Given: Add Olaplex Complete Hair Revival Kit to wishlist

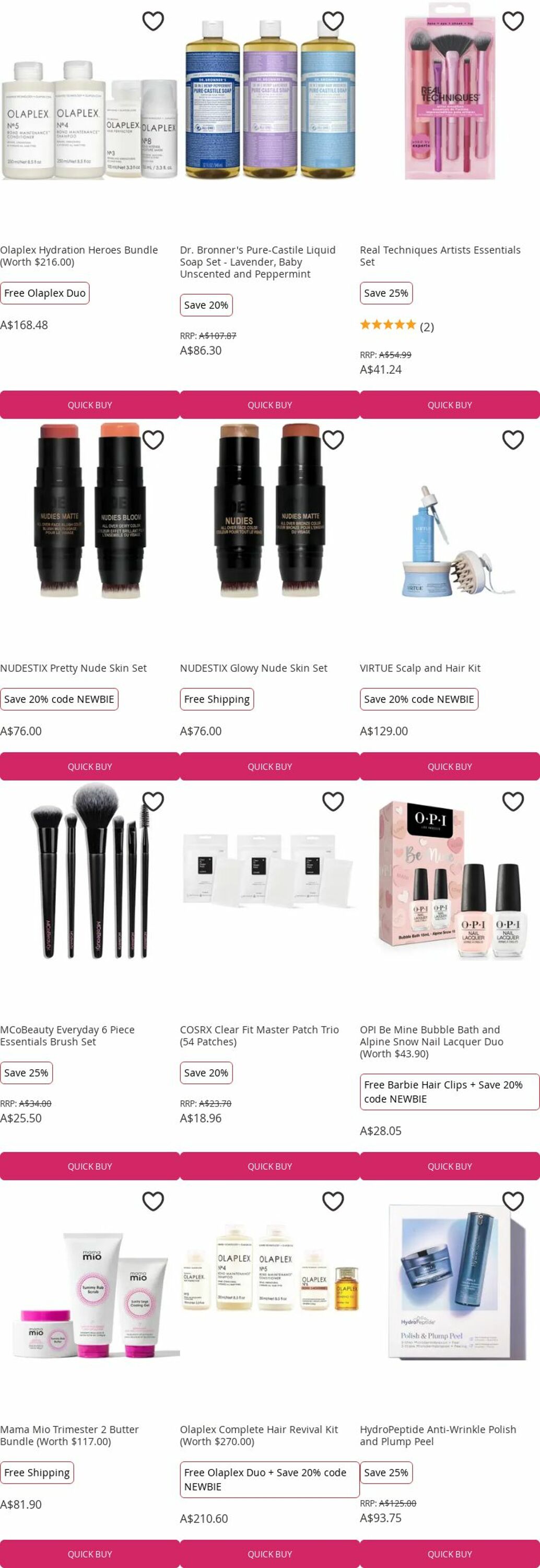Looking at the screenshot, I should click(x=333, y=1202).
